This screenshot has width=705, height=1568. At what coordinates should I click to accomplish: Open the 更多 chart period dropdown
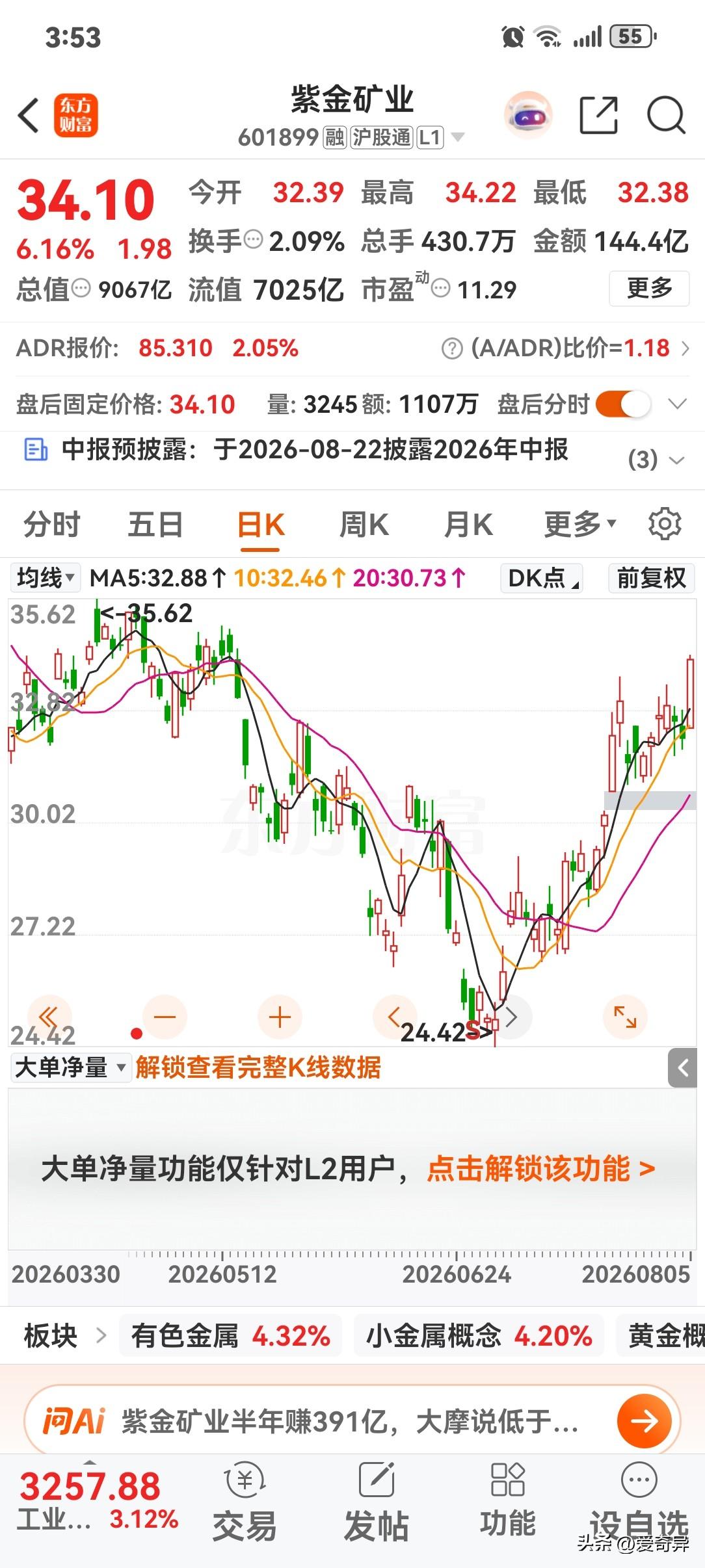pos(580,524)
